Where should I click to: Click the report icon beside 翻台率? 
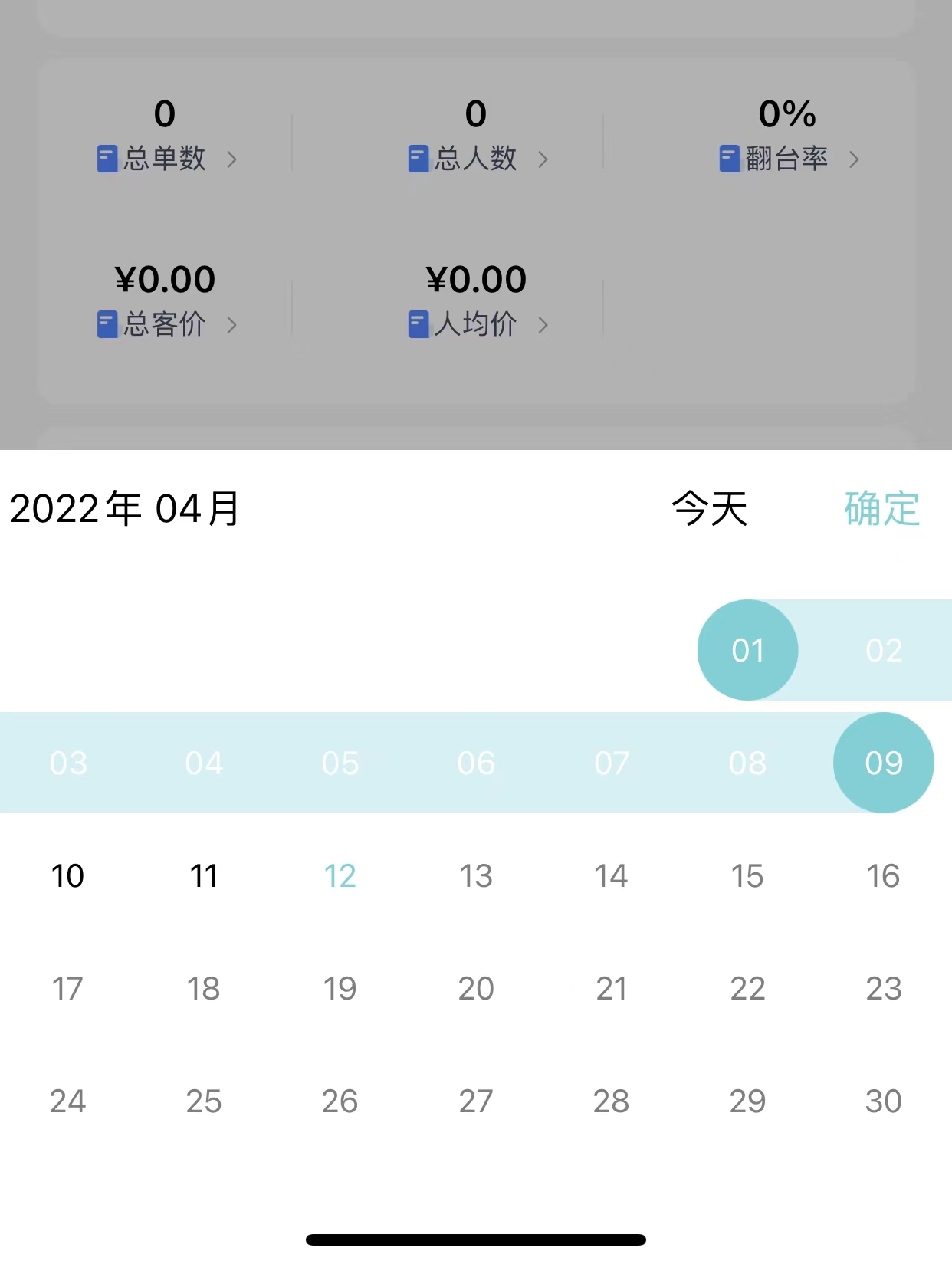[729, 157]
